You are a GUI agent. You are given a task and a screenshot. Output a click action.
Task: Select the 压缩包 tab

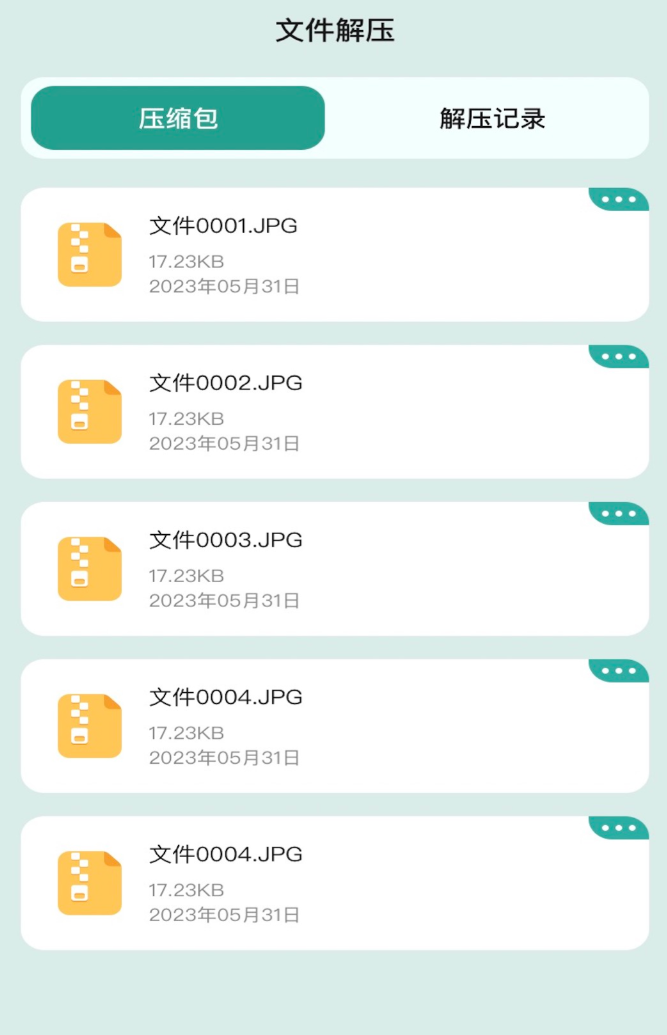[178, 119]
